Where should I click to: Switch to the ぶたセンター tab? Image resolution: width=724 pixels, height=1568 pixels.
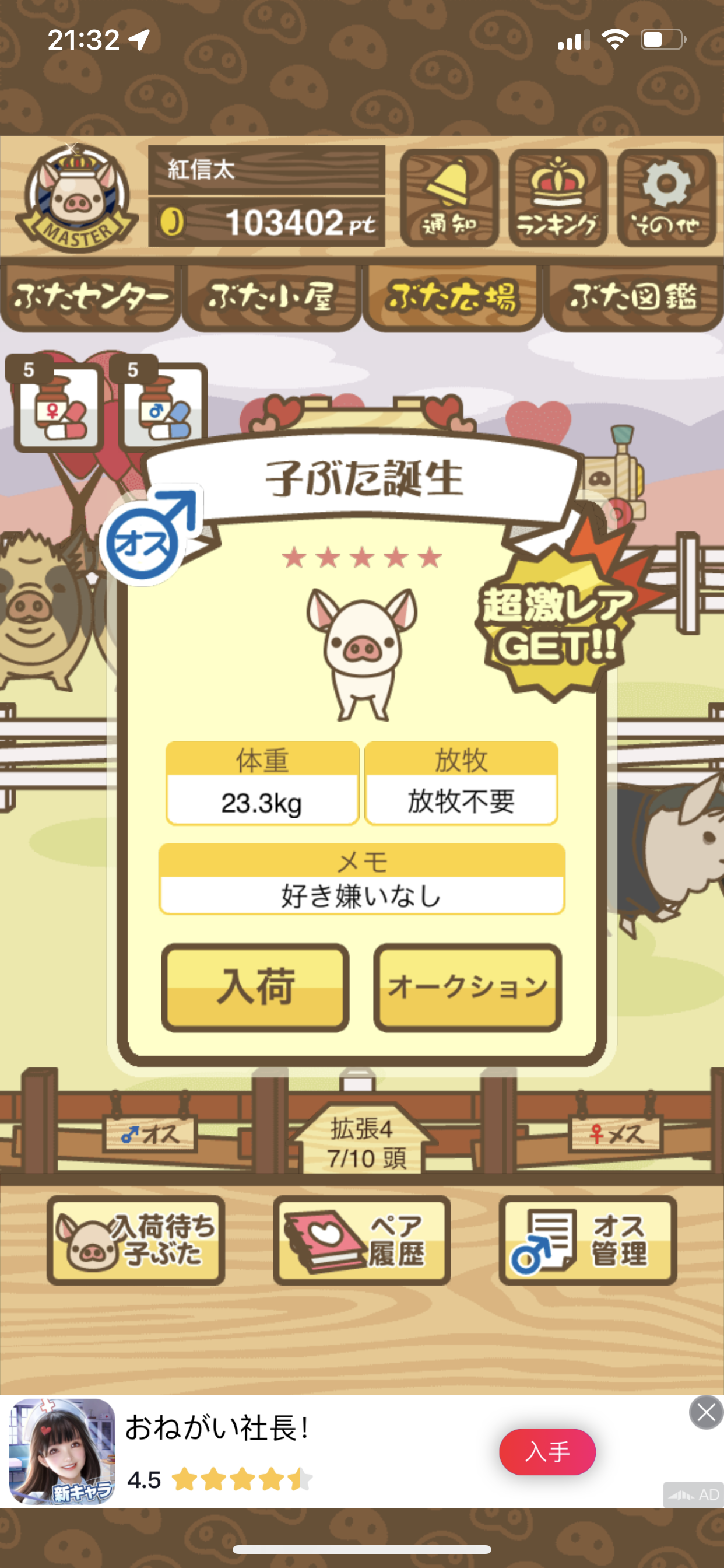click(x=91, y=297)
